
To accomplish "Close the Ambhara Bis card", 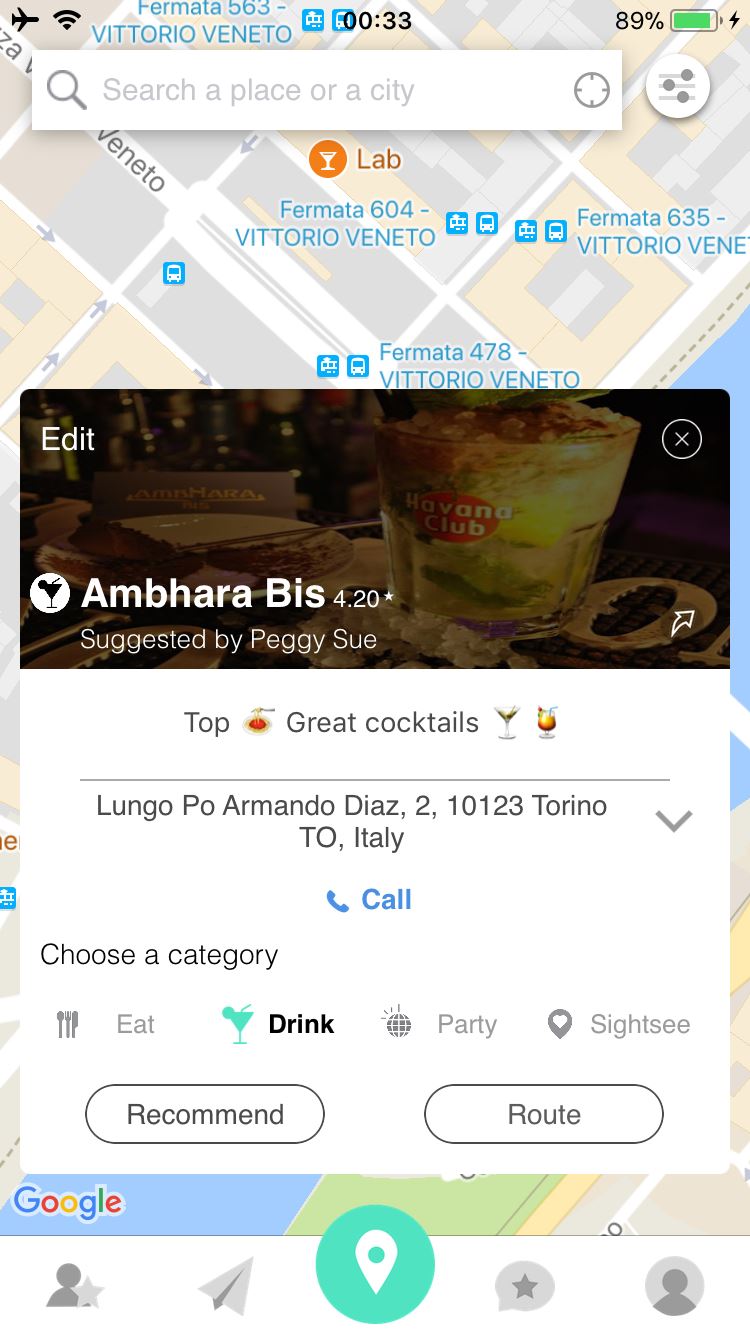I will pos(682,439).
